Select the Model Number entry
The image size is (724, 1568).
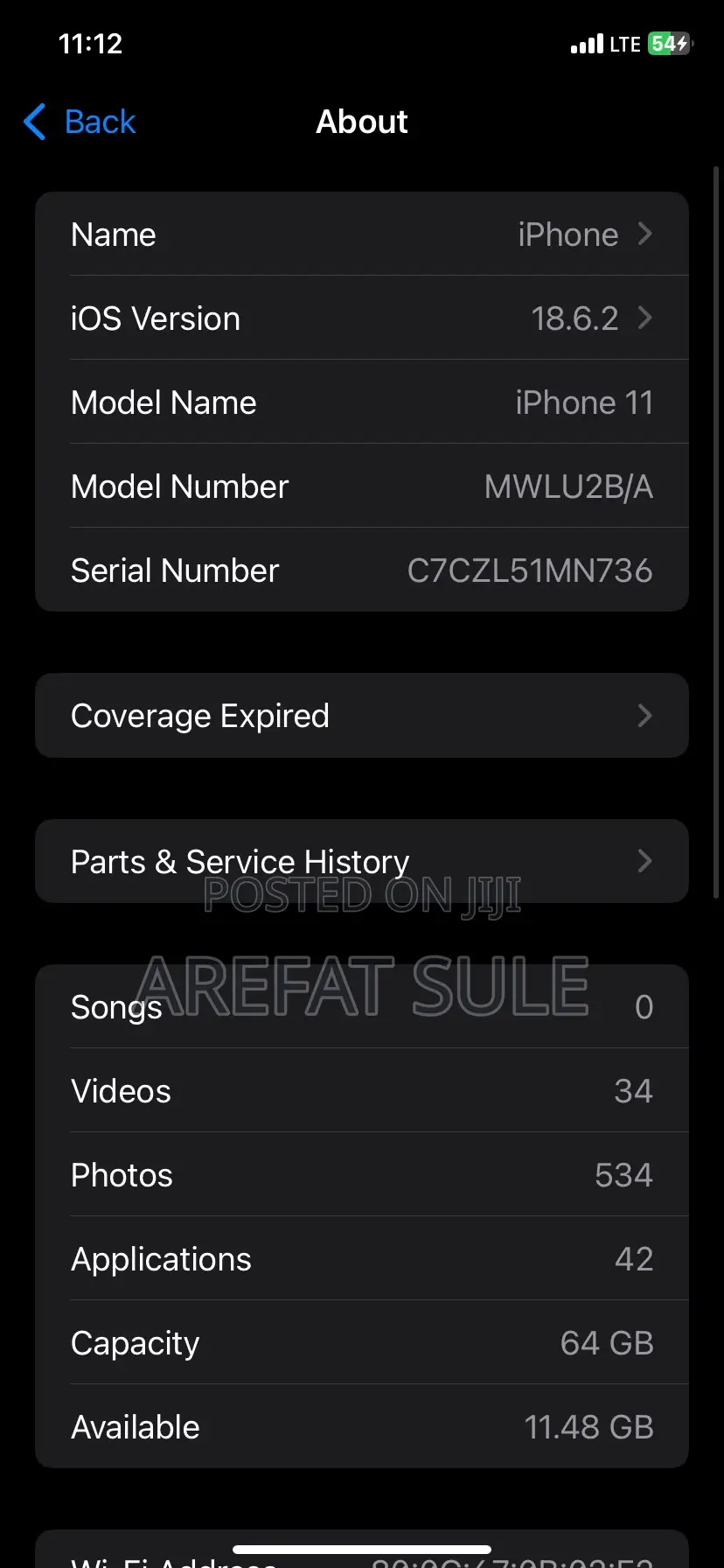point(362,486)
